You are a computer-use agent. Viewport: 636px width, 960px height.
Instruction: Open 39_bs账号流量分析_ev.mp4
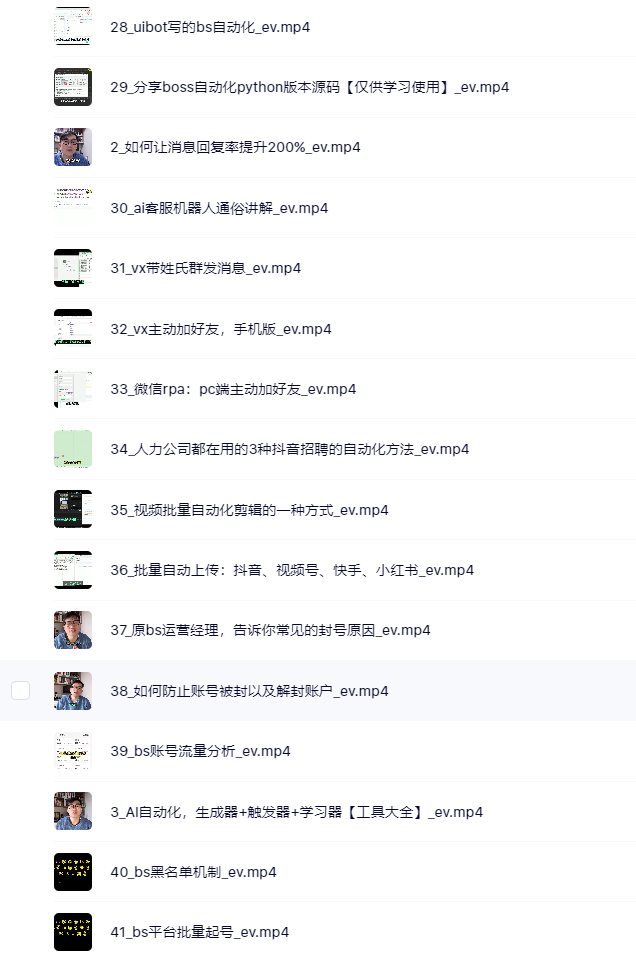(200, 751)
